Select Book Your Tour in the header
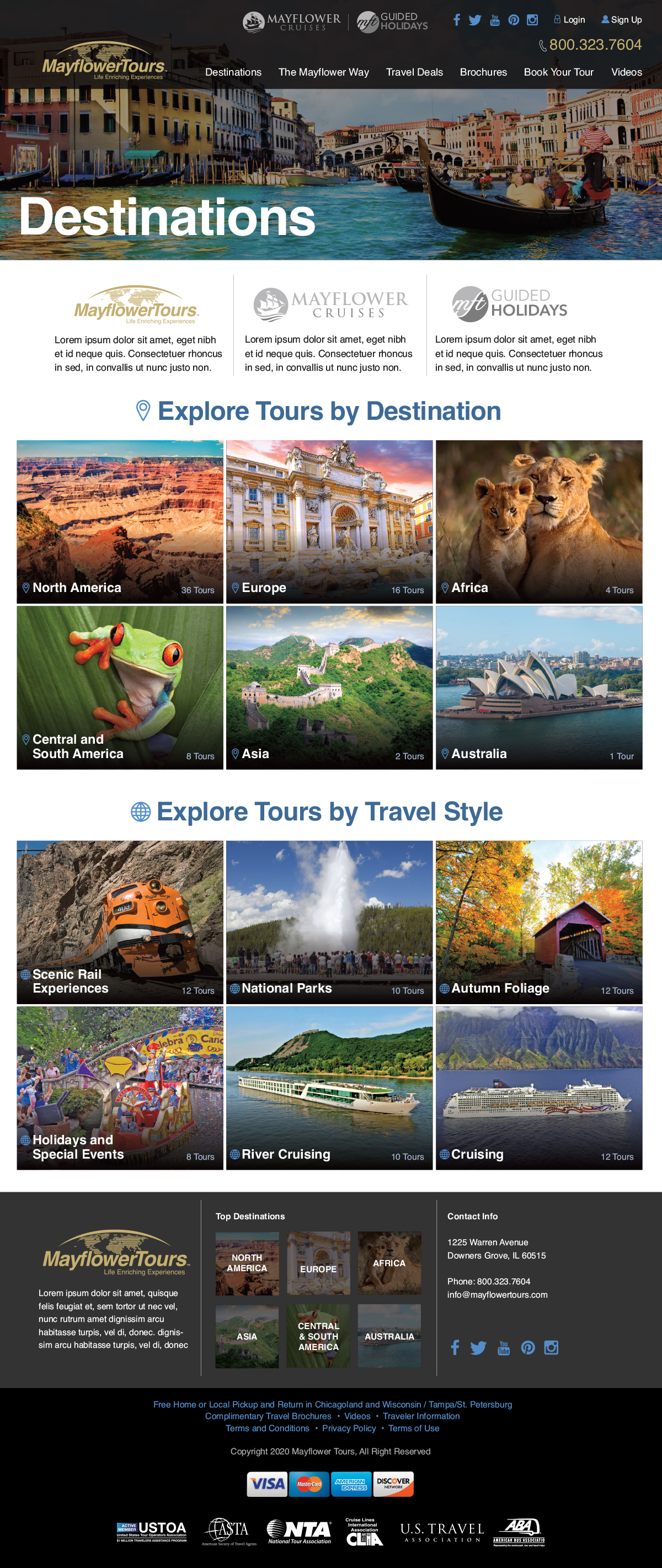662x1568 pixels. pyautogui.click(x=558, y=72)
